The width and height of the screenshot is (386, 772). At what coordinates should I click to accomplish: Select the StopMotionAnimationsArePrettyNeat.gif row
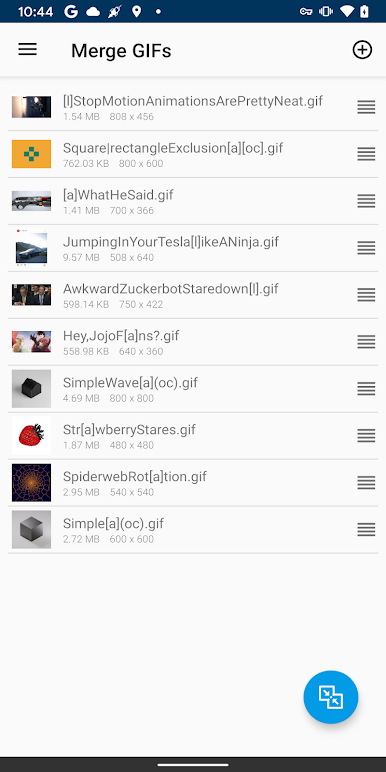click(193, 107)
